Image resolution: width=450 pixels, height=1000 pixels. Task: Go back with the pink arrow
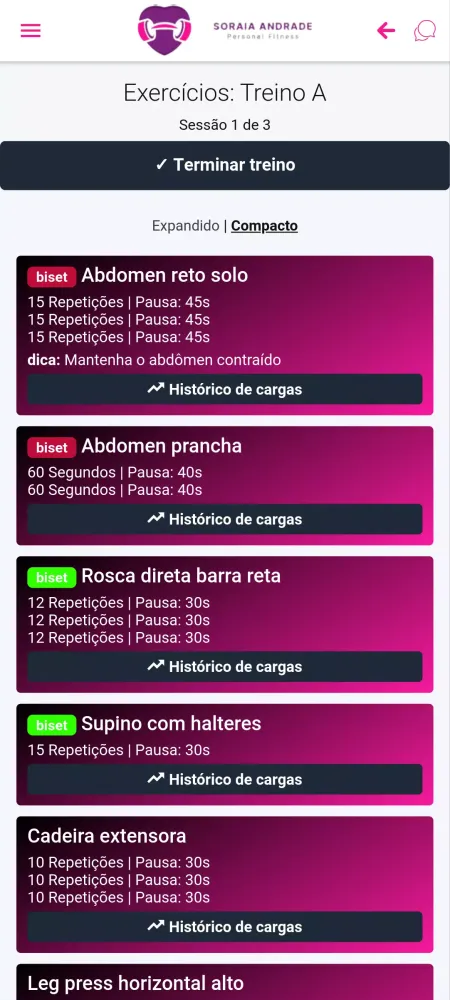pos(386,30)
